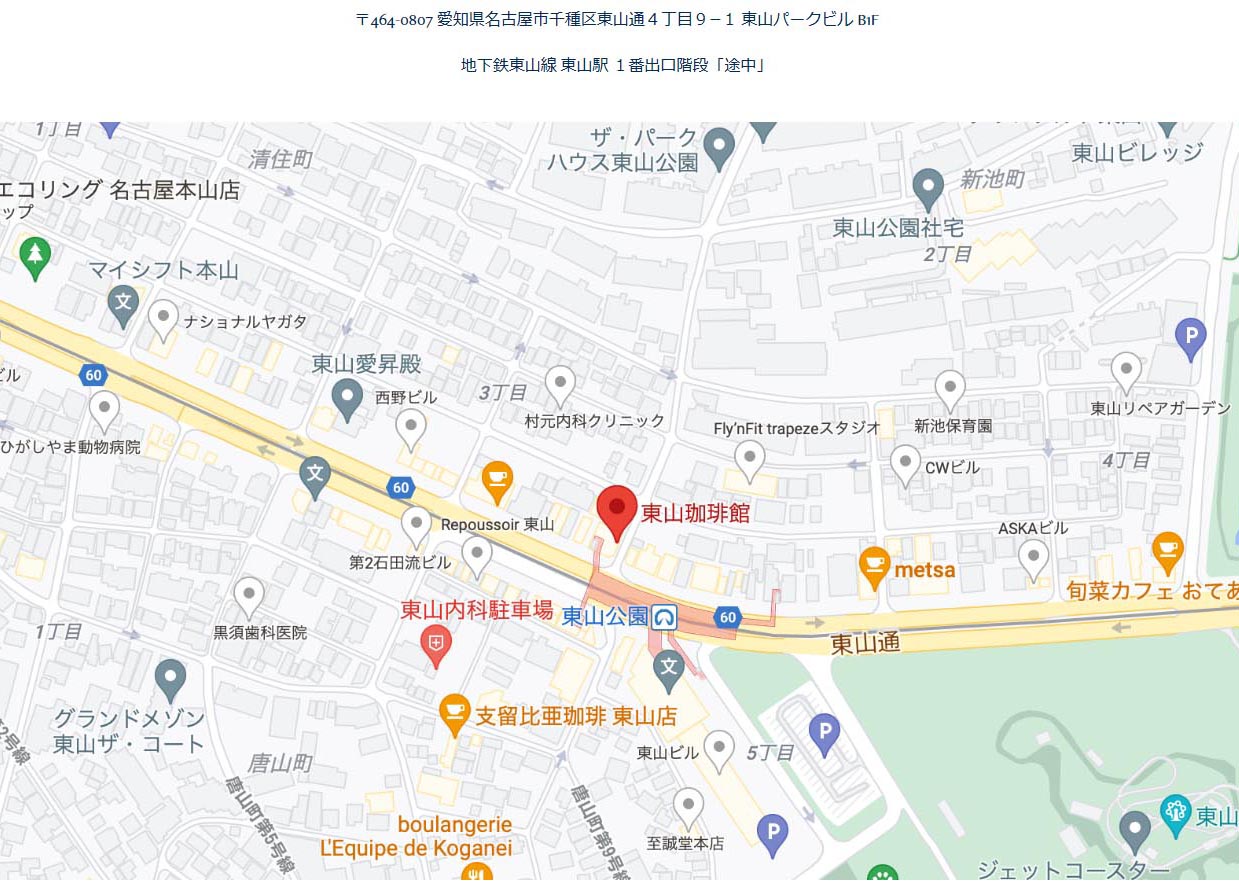Tap the ナショナルヤガタ pin

click(163, 318)
